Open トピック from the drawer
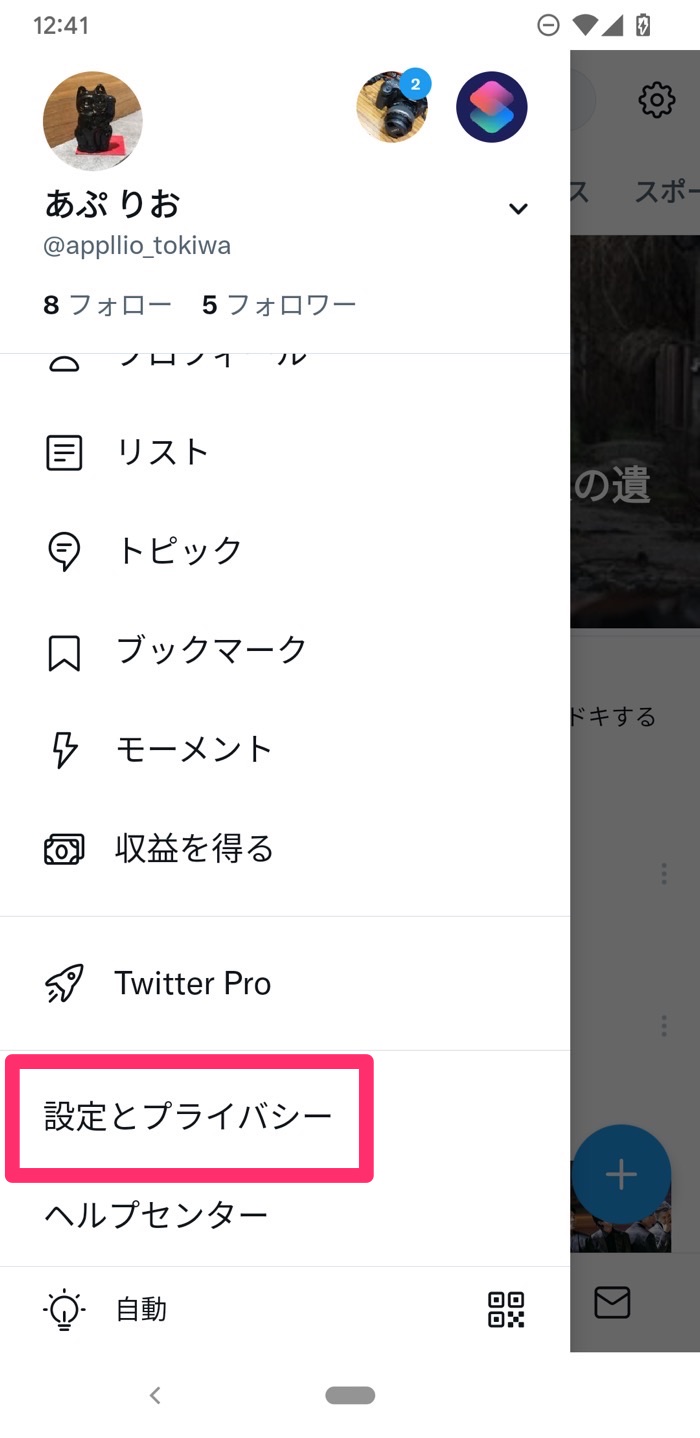Screen dimensions: 700x1438 179,551
